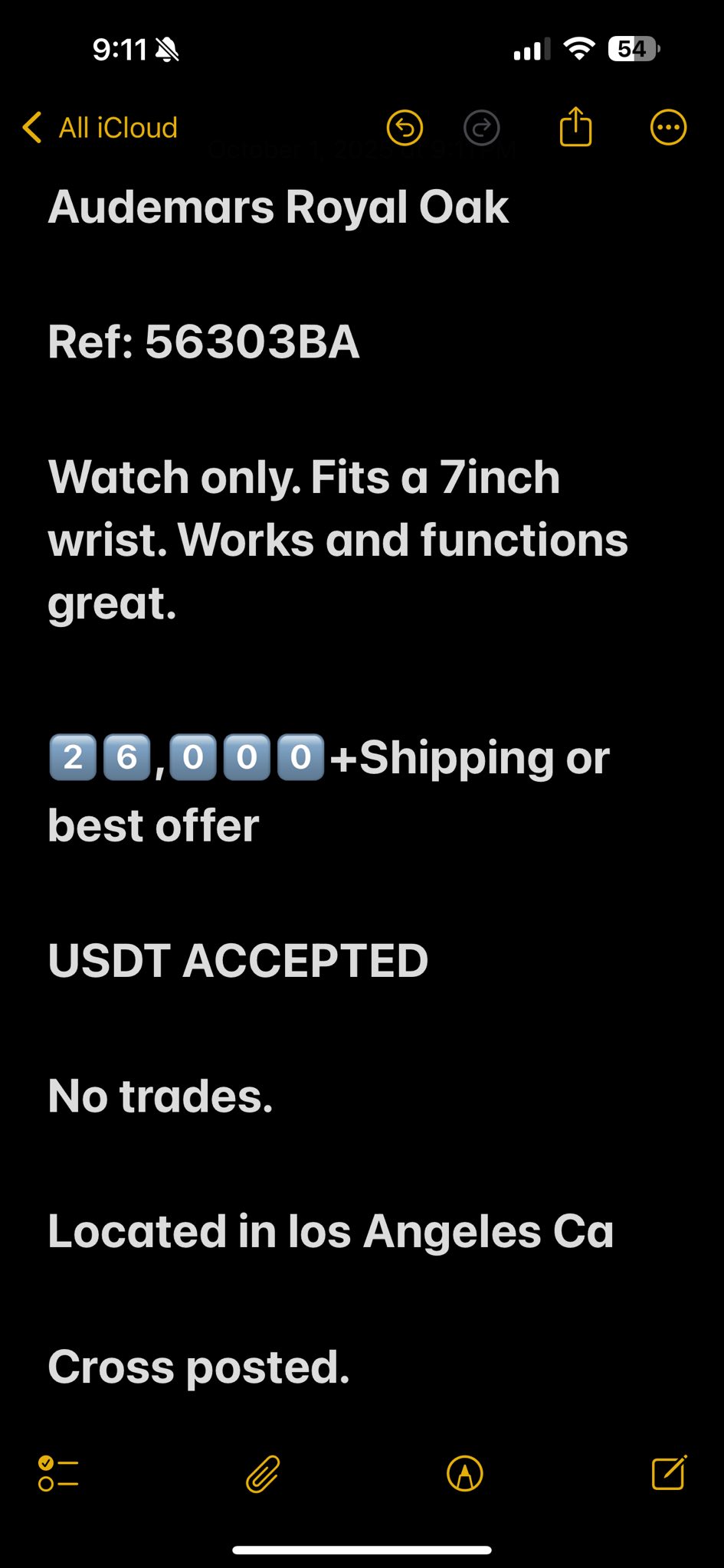
Task: Add a checklist to the note
Action: 58,1473
